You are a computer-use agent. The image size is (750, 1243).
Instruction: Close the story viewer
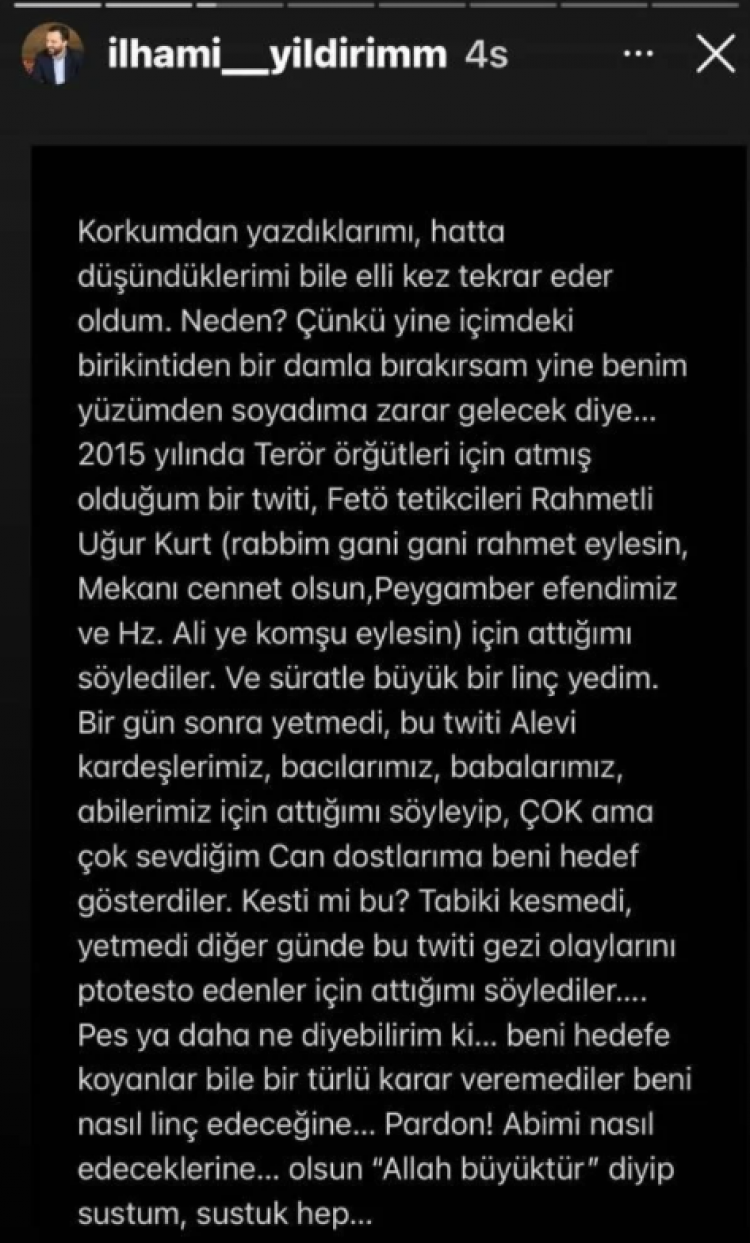point(715,56)
